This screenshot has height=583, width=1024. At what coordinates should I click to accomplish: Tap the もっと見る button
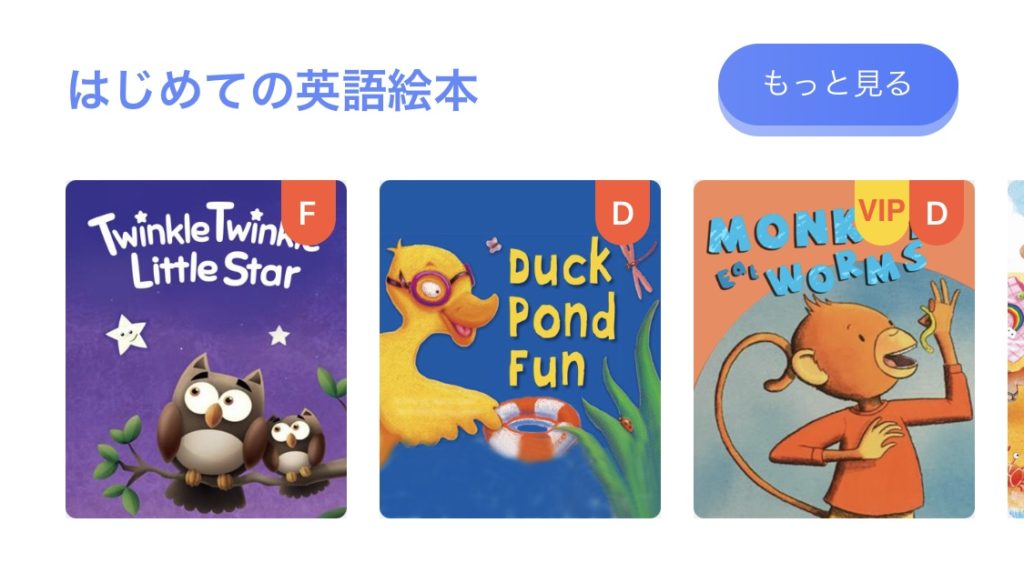[837, 85]
